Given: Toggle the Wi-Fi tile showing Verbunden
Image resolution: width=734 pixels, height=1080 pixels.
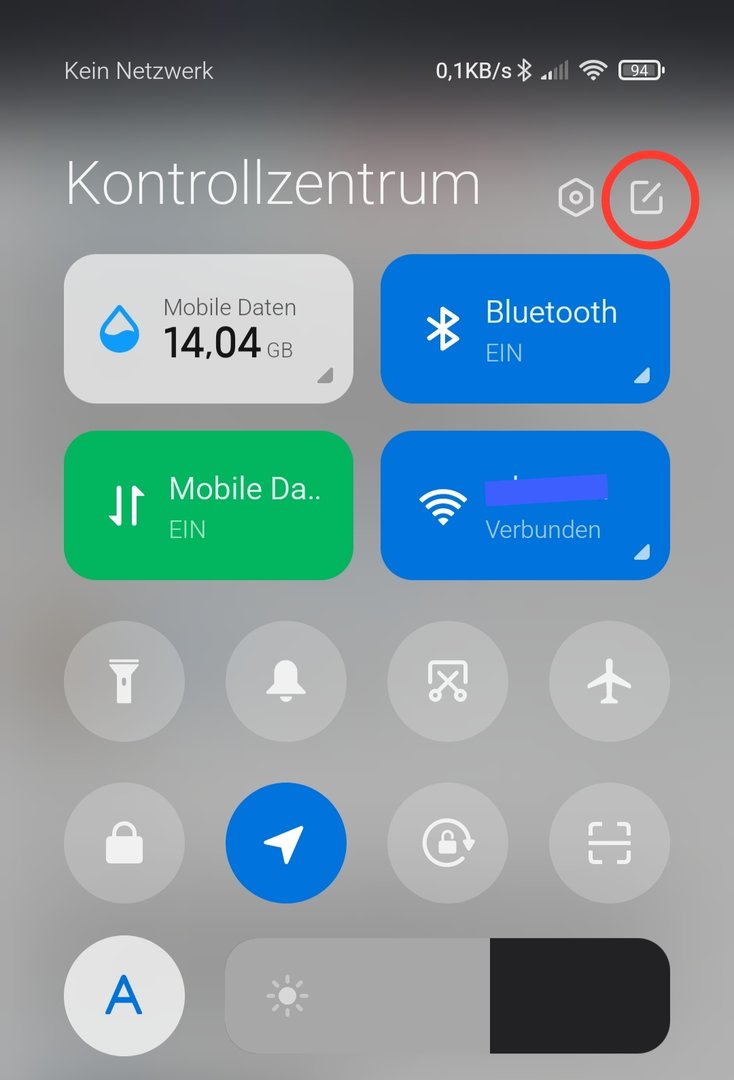Looking at the screenshot, I should coord(525,505).
